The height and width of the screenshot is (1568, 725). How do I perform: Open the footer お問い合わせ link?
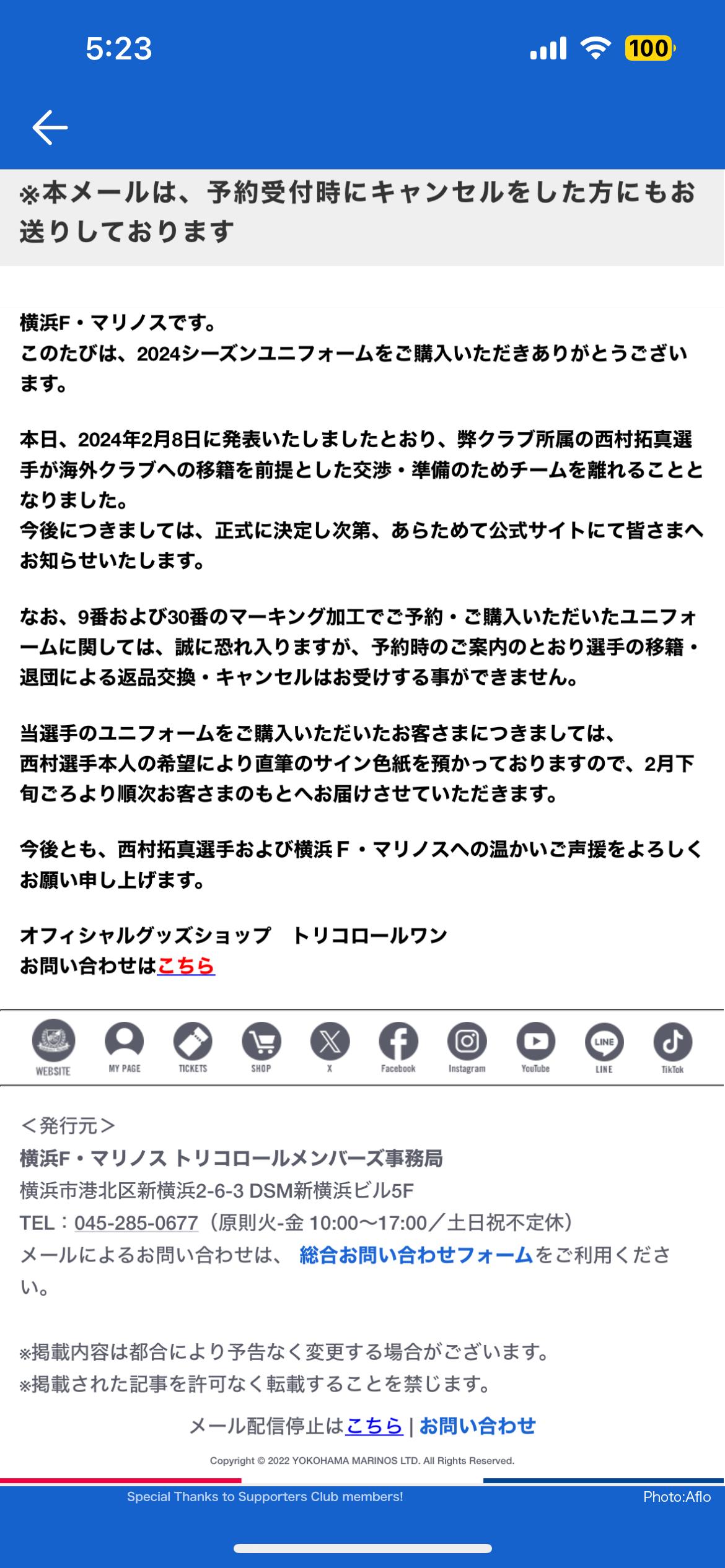coord(477,1426)
